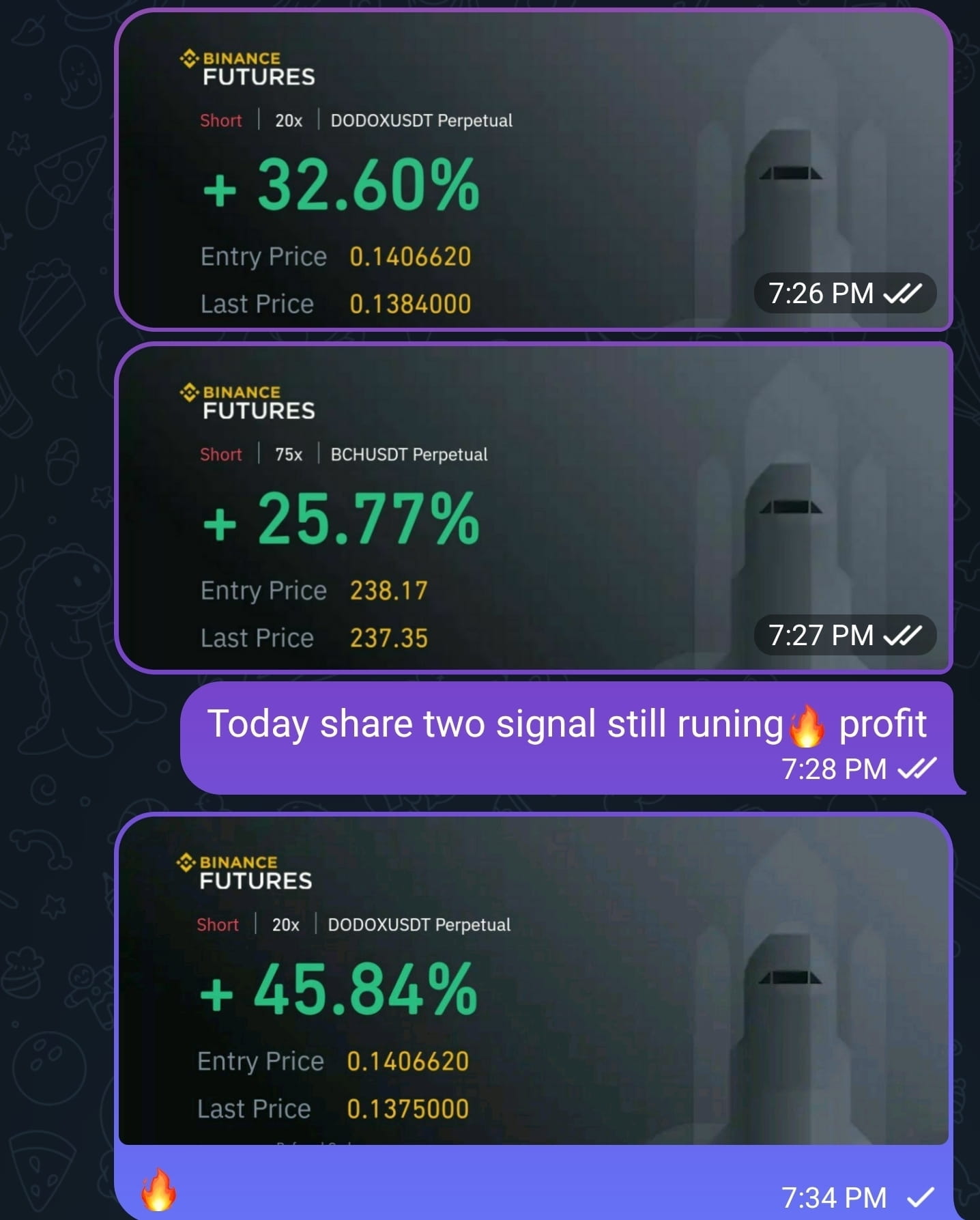Open the 75x leverage selector on BCHUSDT card
The image size is (980, 1220).
click(289, 455)
